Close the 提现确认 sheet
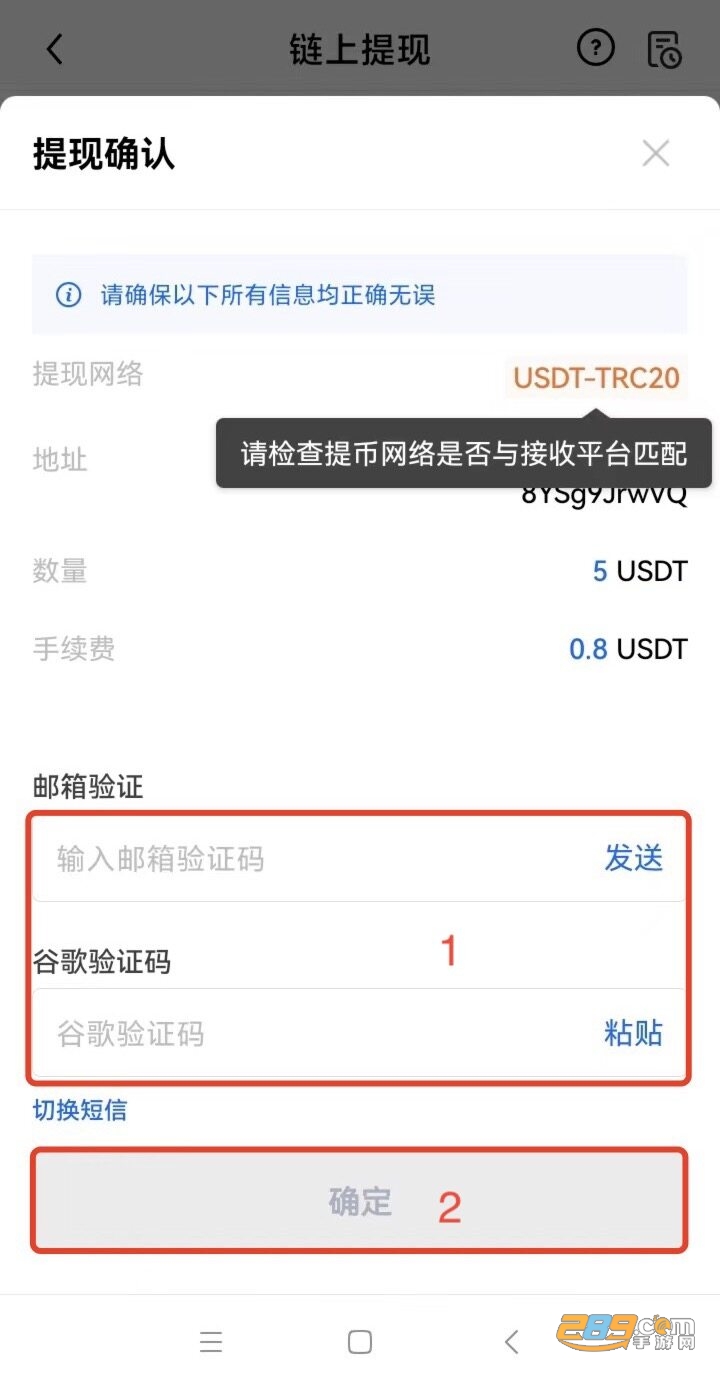This screenshot has width=720, height=1390. (656, 154)
